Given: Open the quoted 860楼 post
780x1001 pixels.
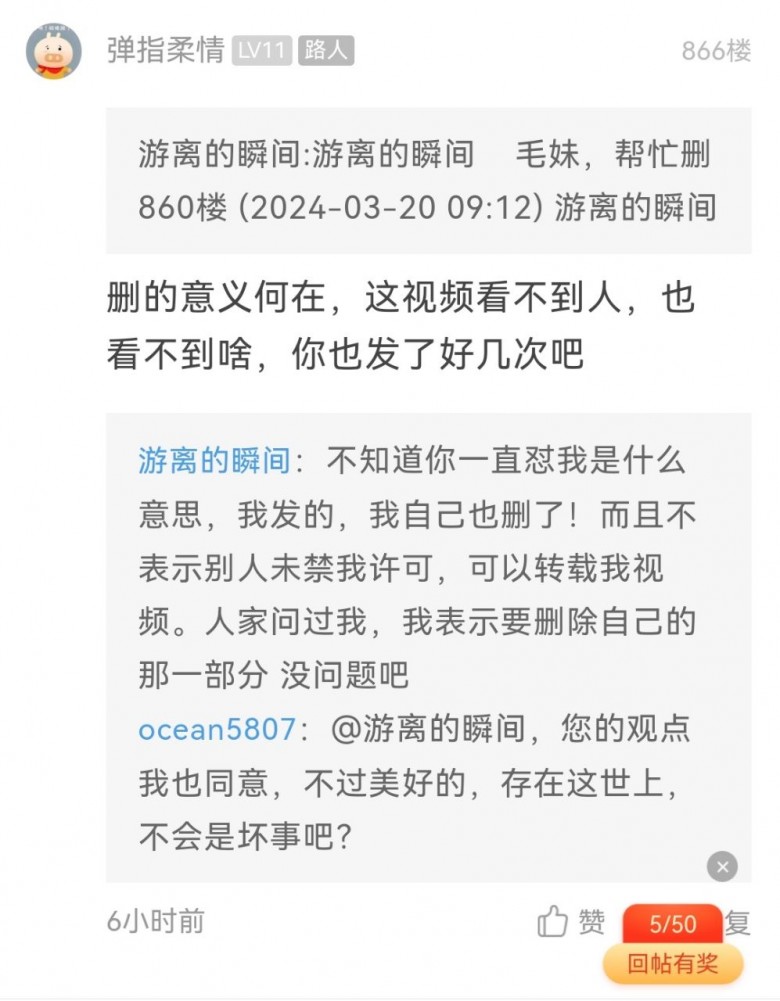Looking at the screenshot, I should coord(428,181).
